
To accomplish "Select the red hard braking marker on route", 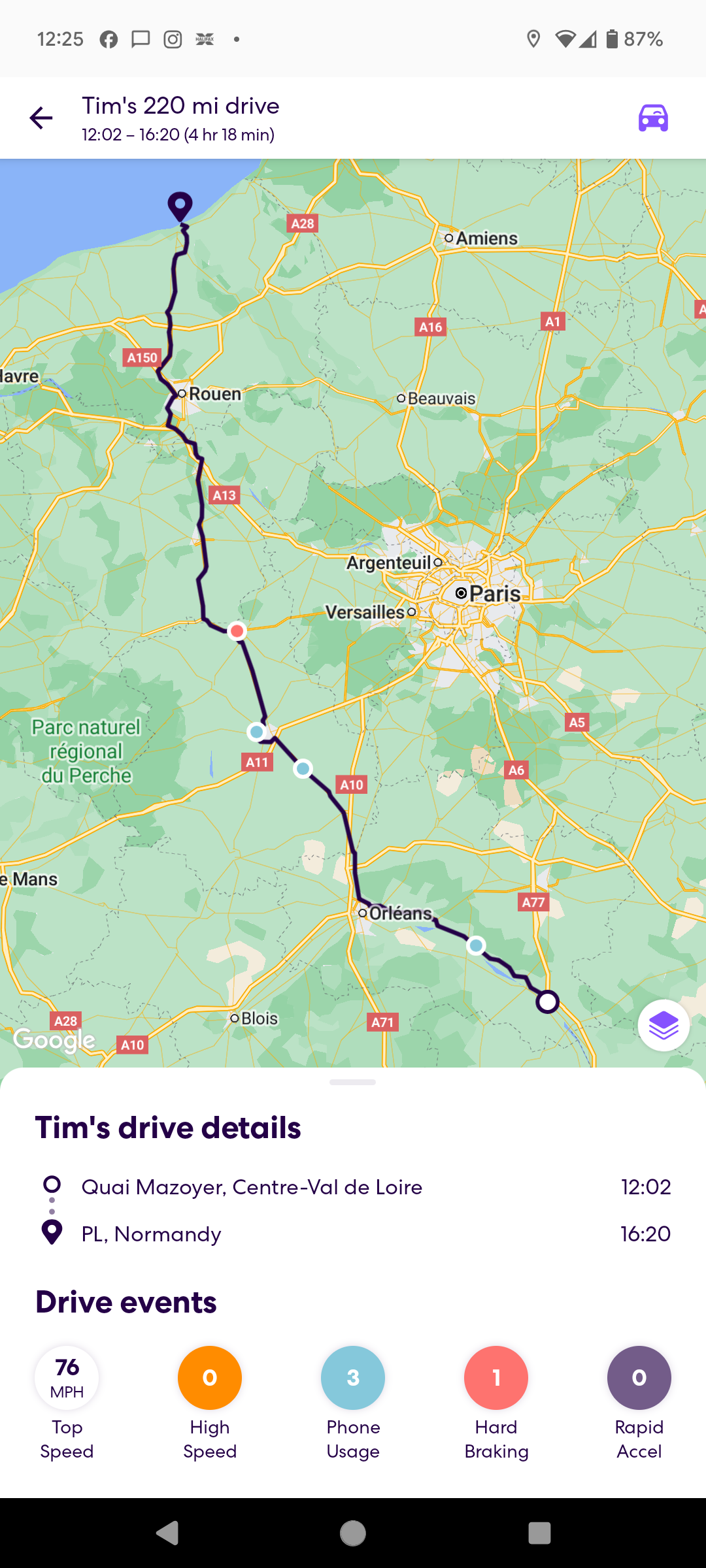I will (237, 630).
